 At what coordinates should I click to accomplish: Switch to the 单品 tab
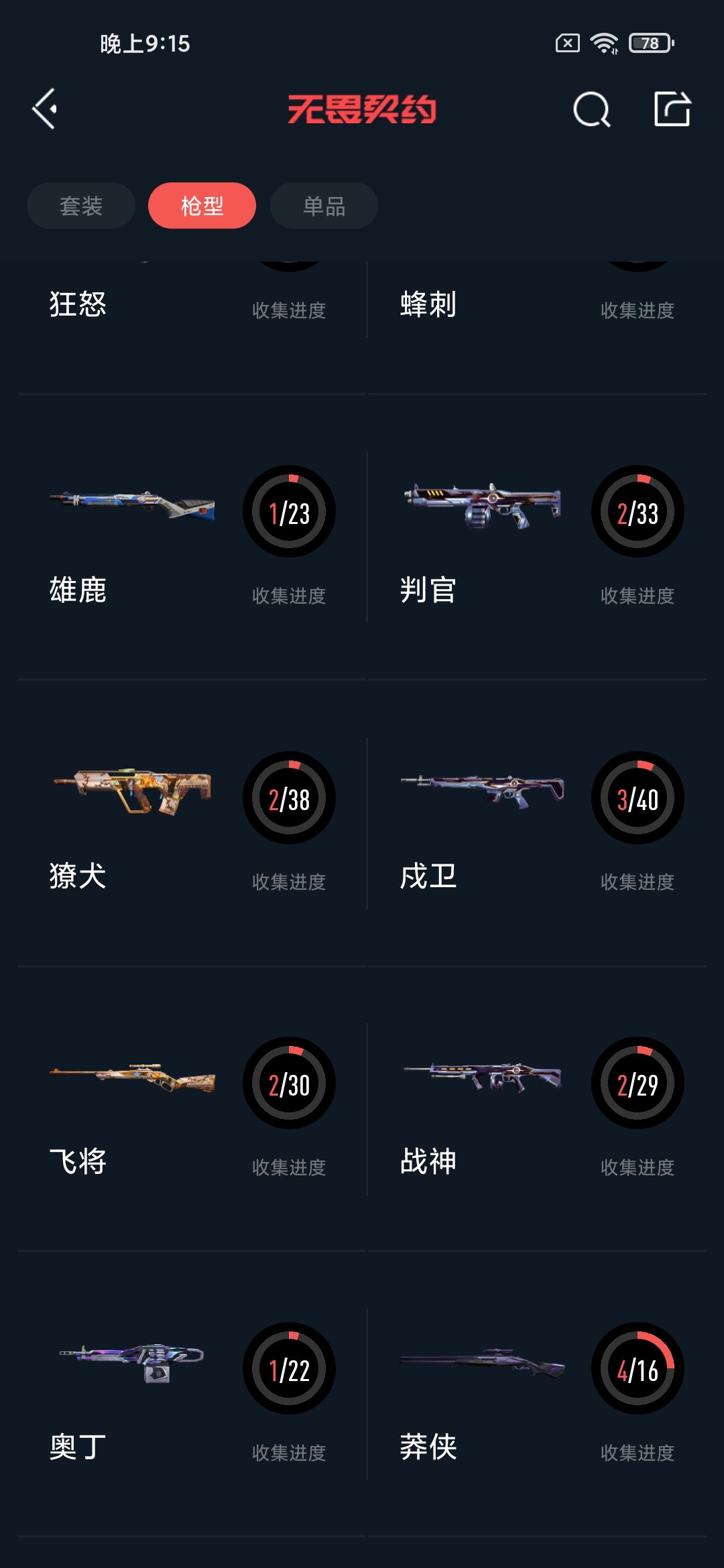324,206
